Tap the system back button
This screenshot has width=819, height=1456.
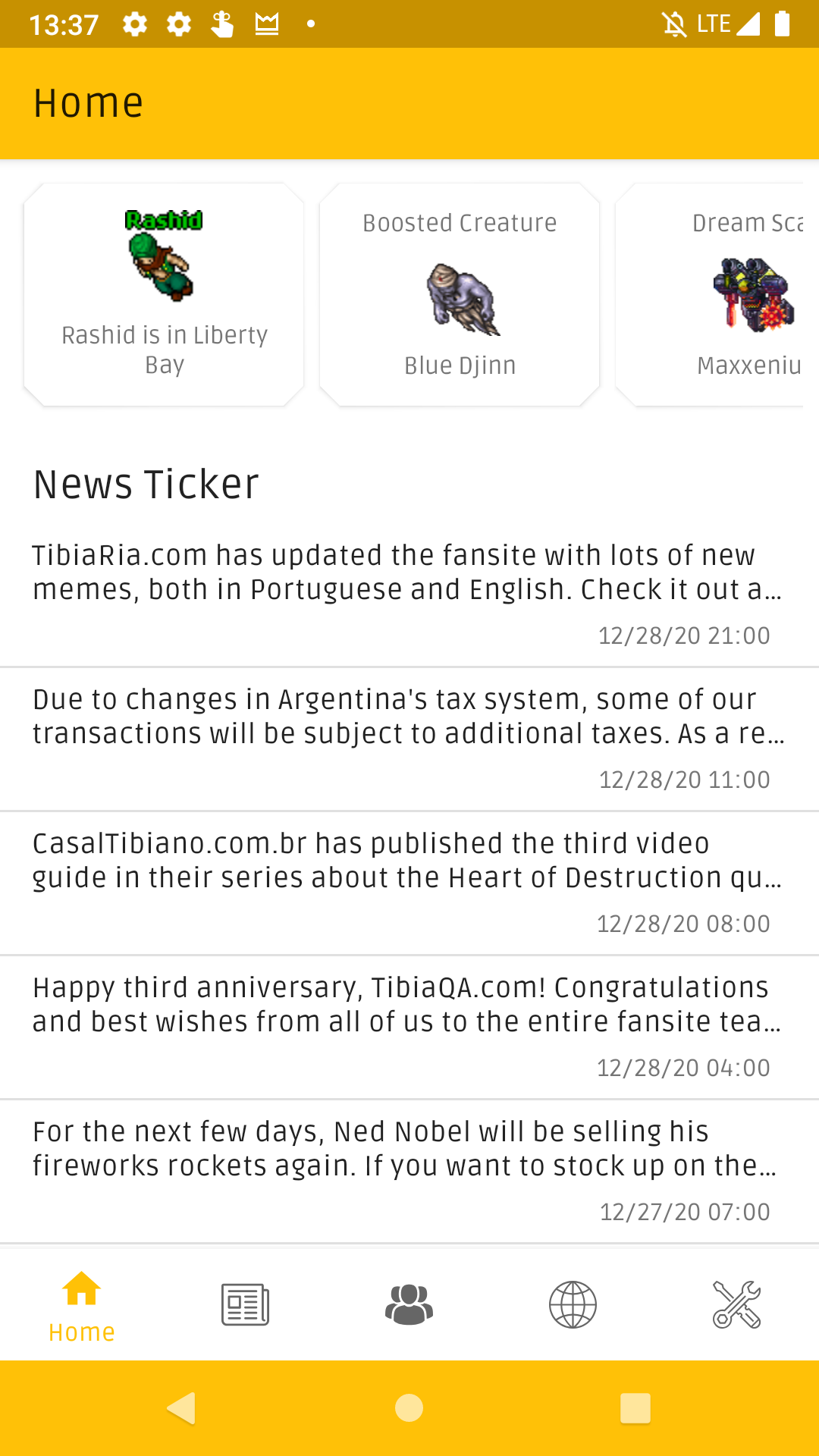182,1408
